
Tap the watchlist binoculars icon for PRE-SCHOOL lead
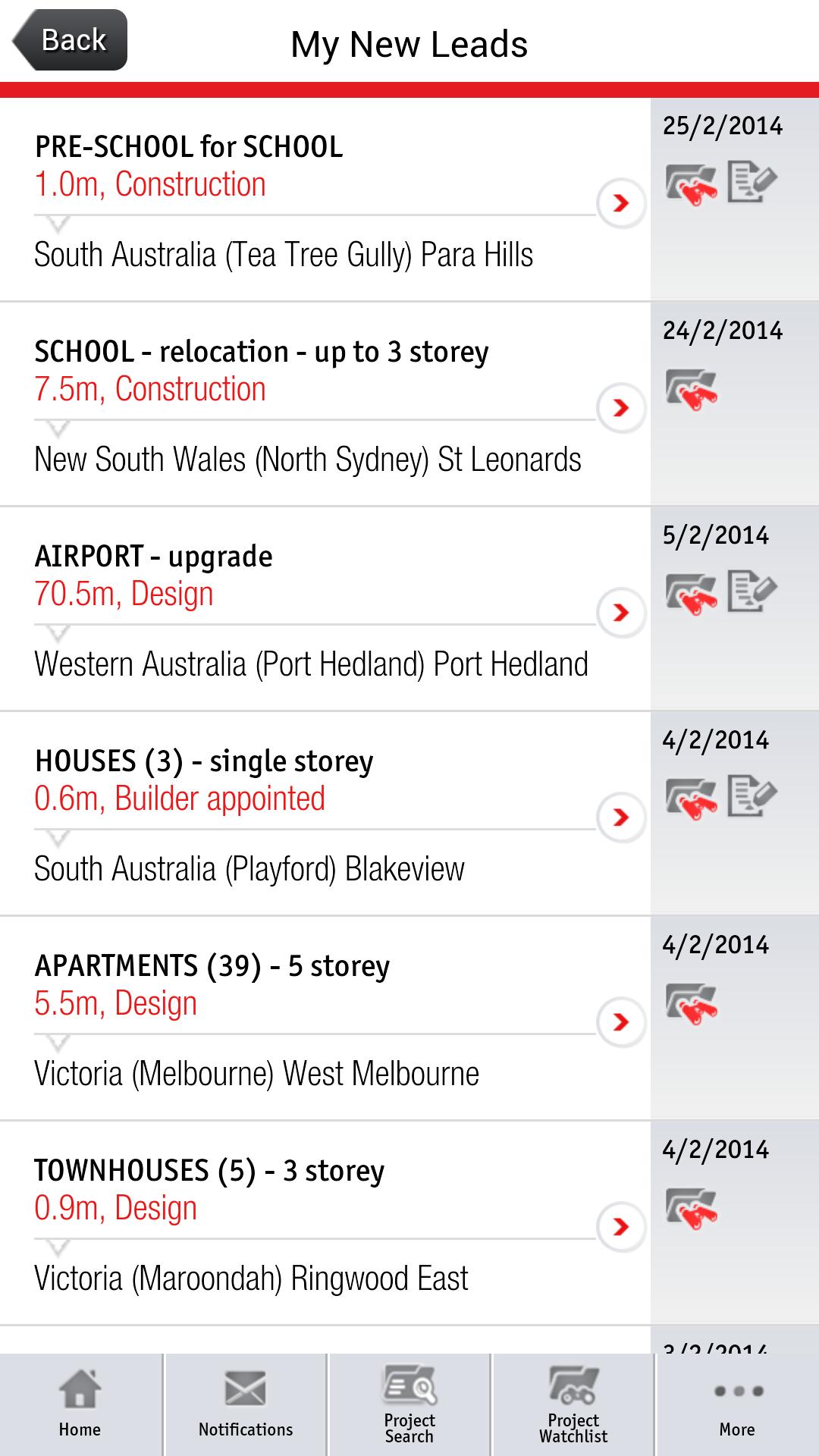tap(691, 184)
